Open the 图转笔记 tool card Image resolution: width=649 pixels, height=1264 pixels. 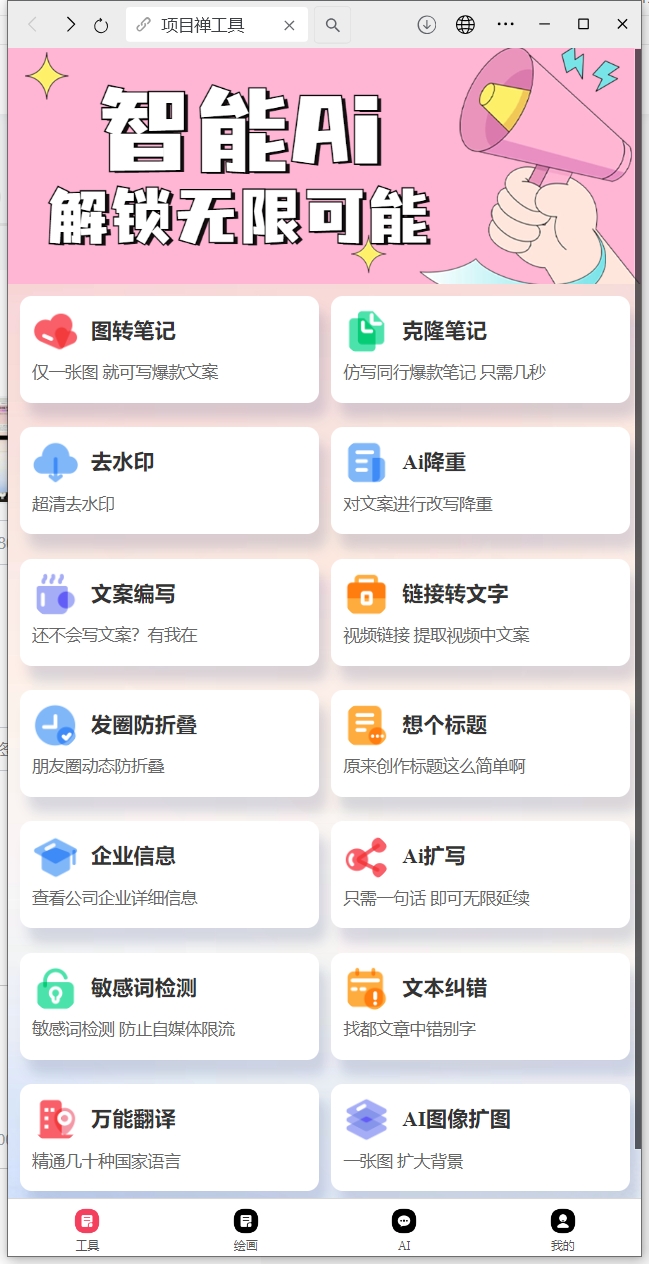pos(169,349)
